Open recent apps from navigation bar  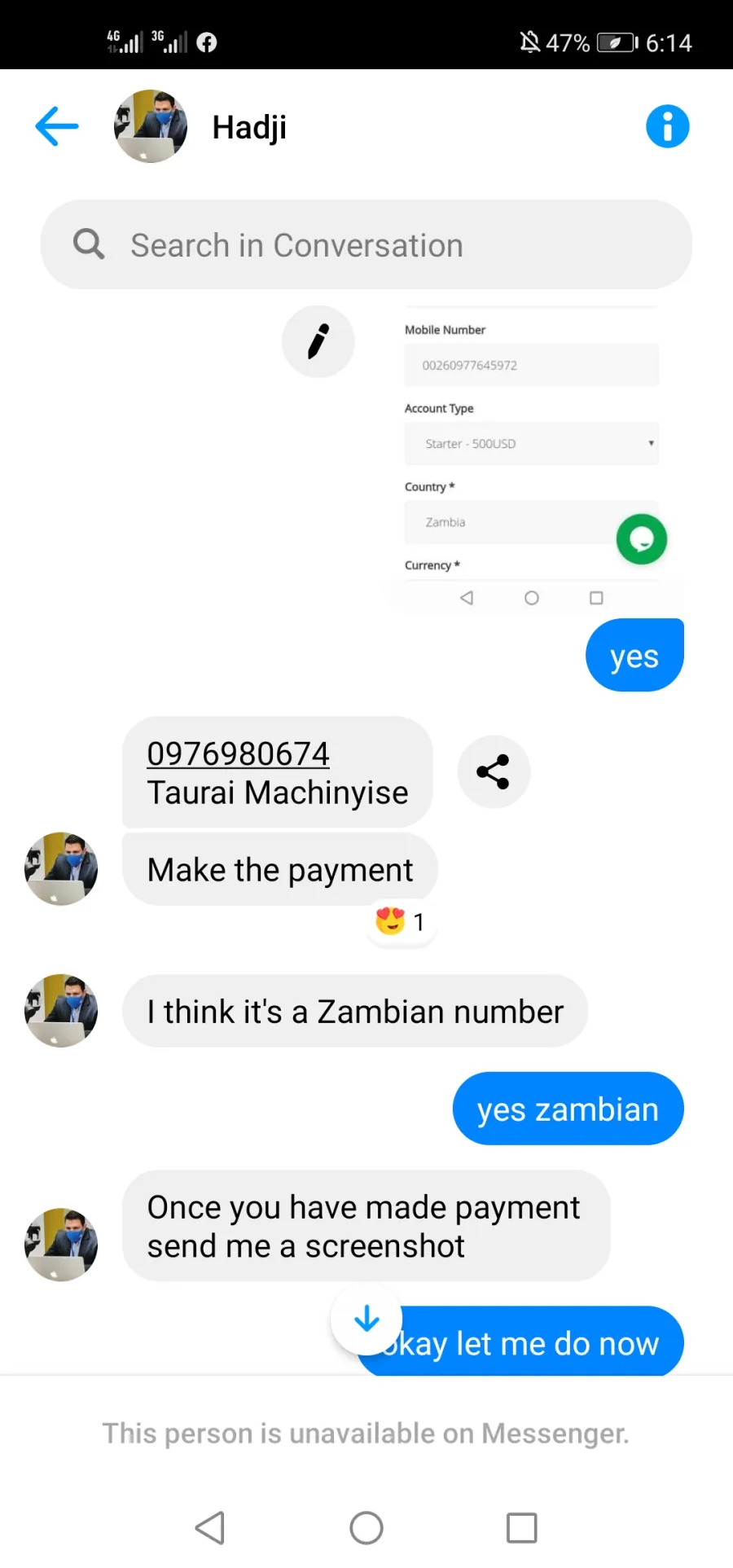[x=522, y=1528]
